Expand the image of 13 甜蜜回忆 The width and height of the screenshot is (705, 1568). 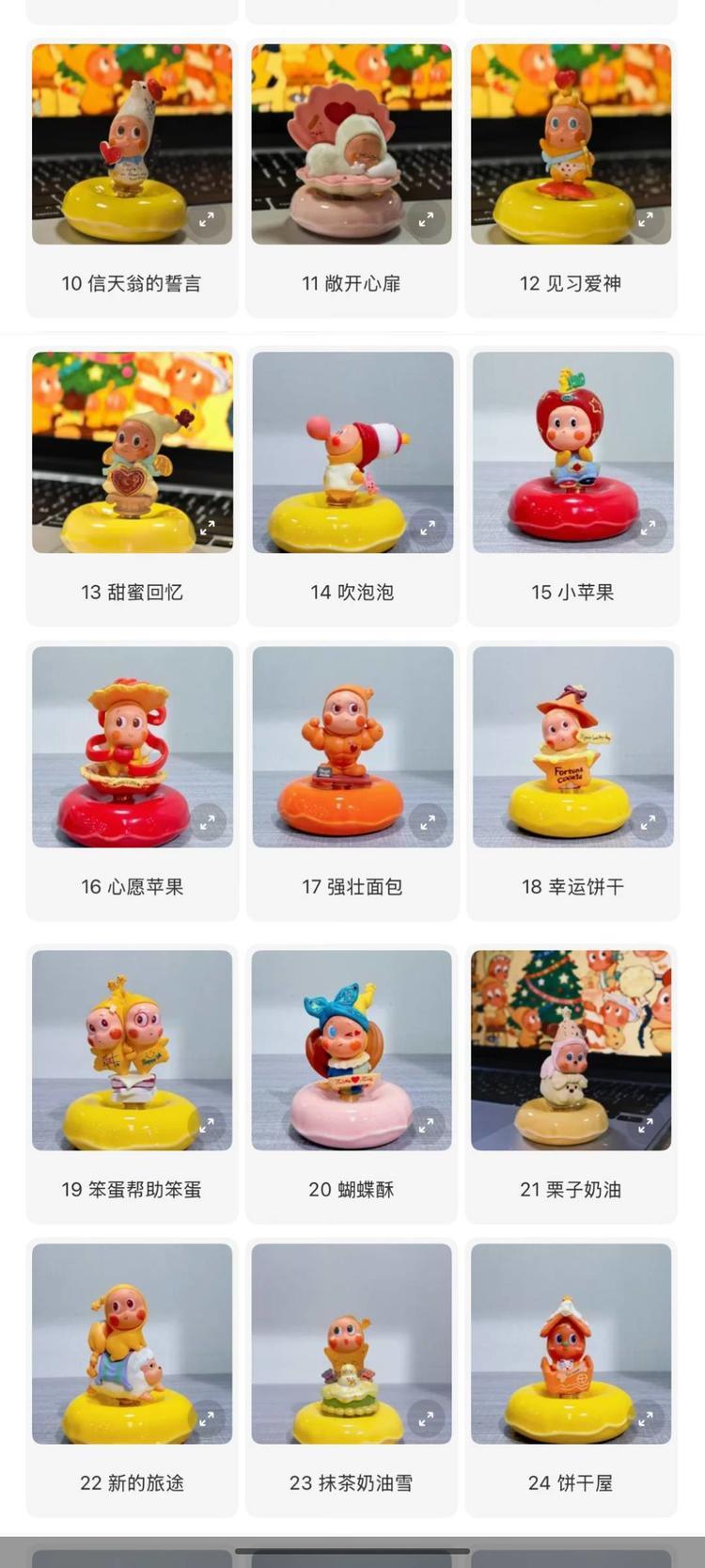(207, 529)
